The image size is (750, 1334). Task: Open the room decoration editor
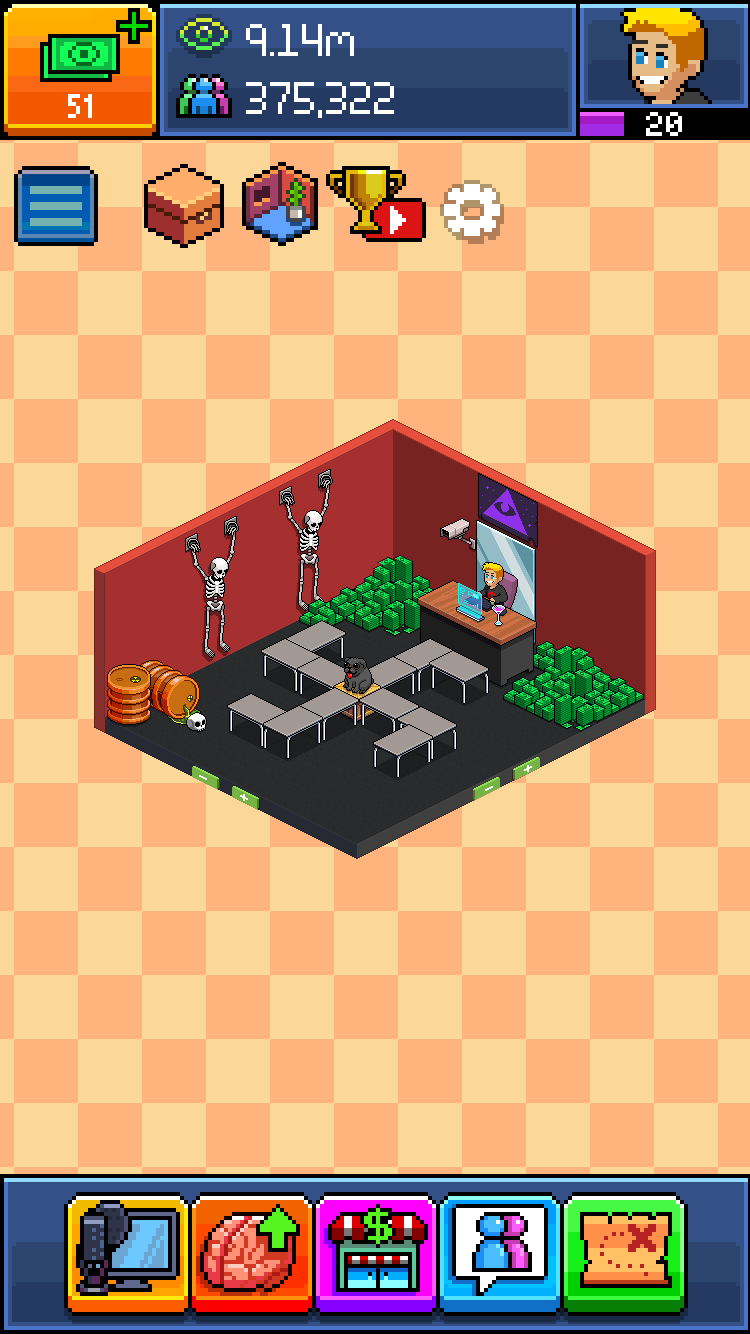point(280,205)
